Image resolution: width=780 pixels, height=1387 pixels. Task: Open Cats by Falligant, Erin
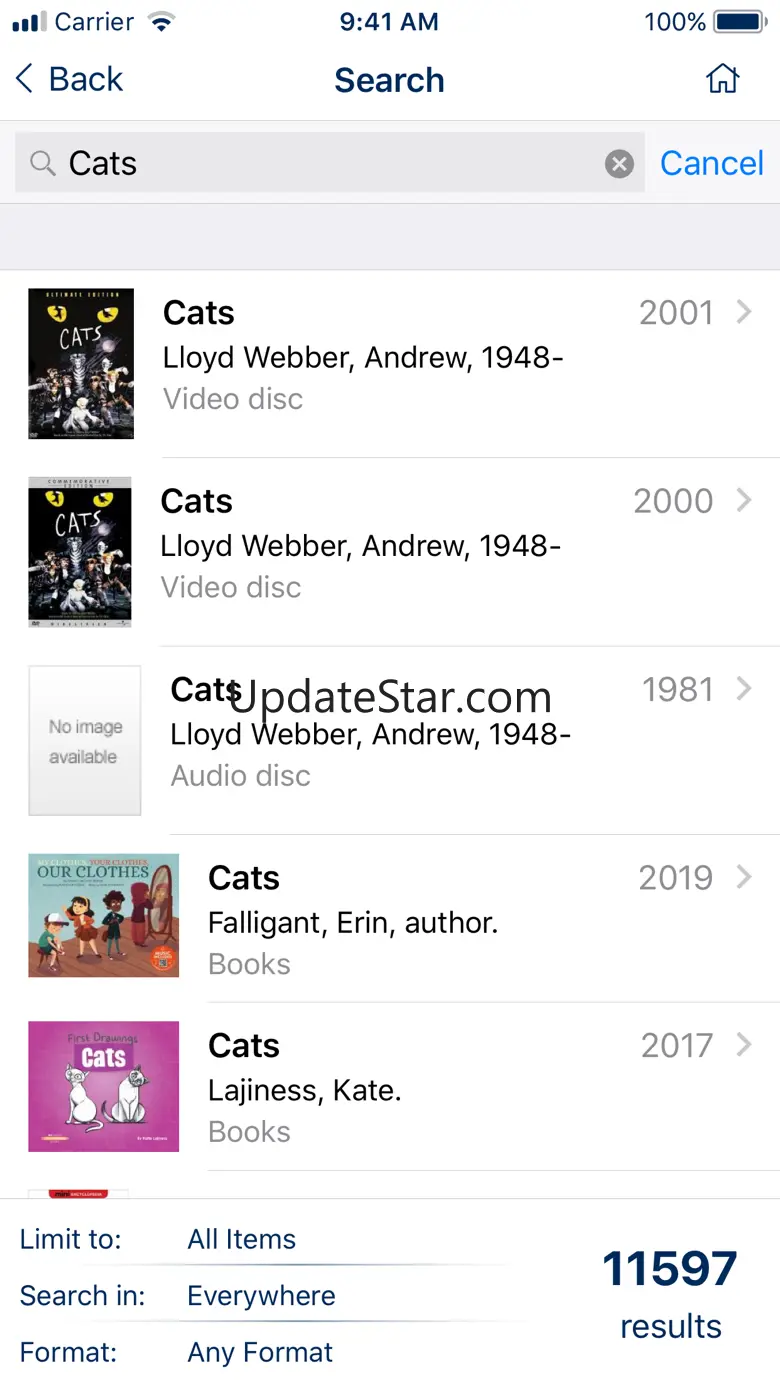400,918
